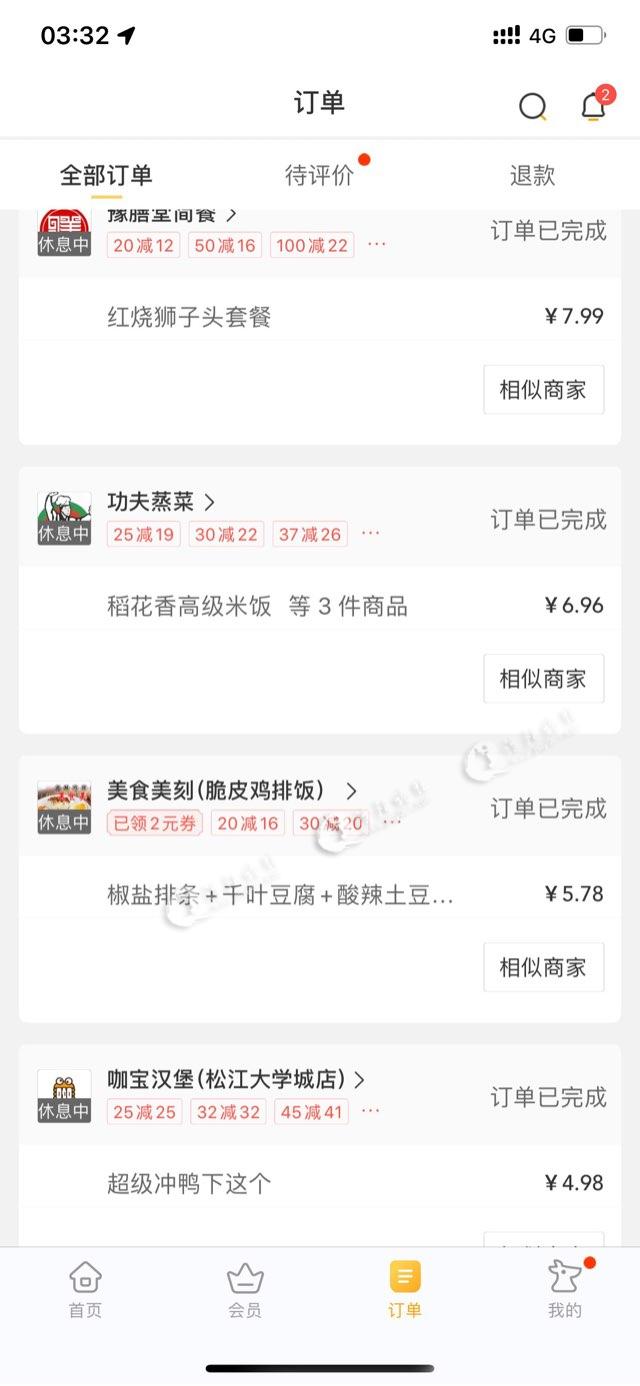Viewport: 640px width, 1386px height.
Task: Open the search magnifier icon
Action: point(533,106)
